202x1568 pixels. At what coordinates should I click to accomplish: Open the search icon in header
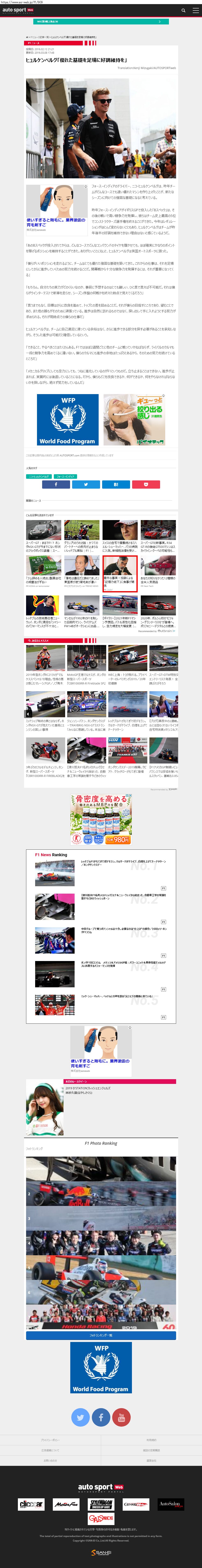pos(183,10)
